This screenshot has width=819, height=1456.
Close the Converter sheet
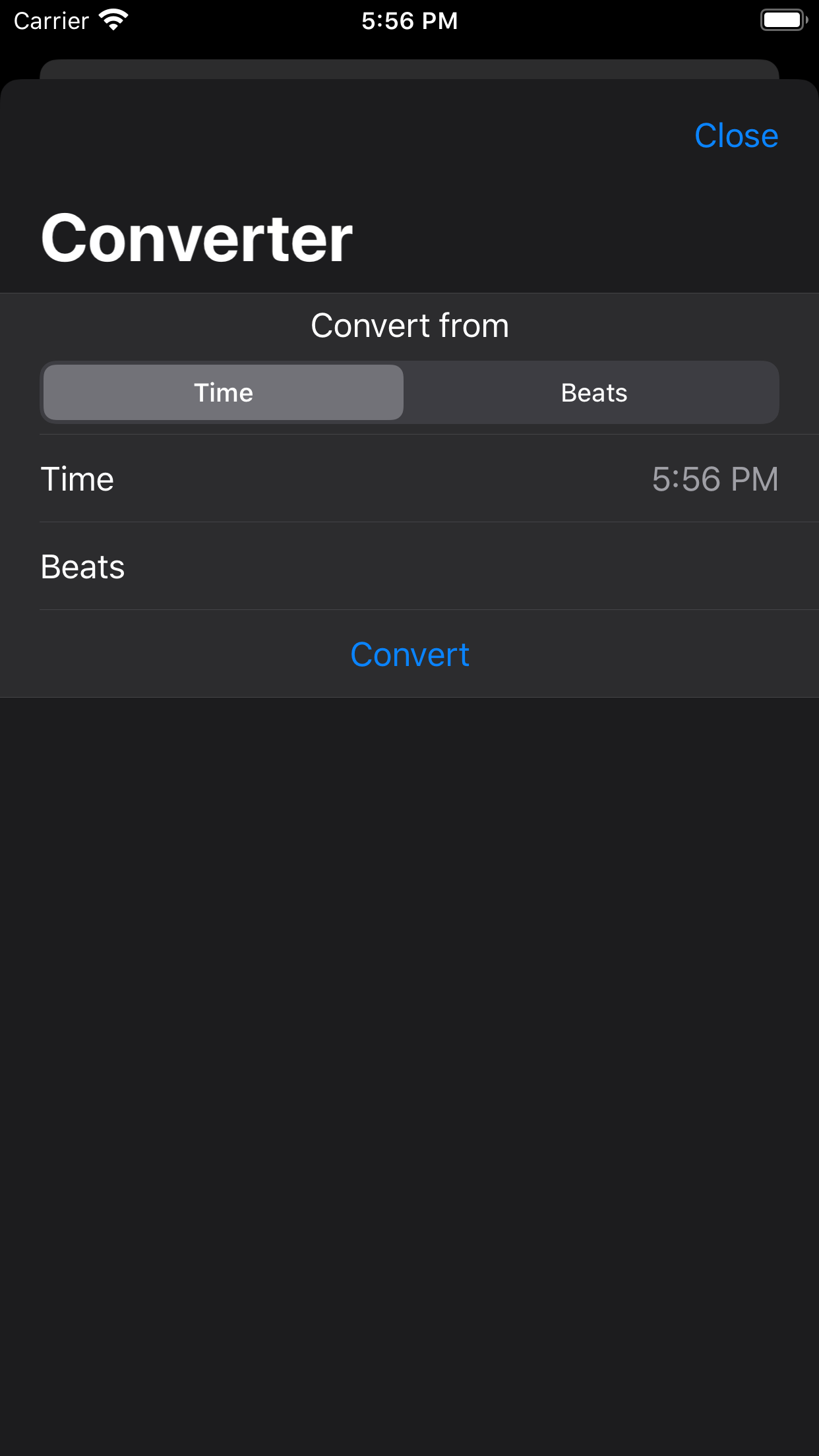pos(736,136)
